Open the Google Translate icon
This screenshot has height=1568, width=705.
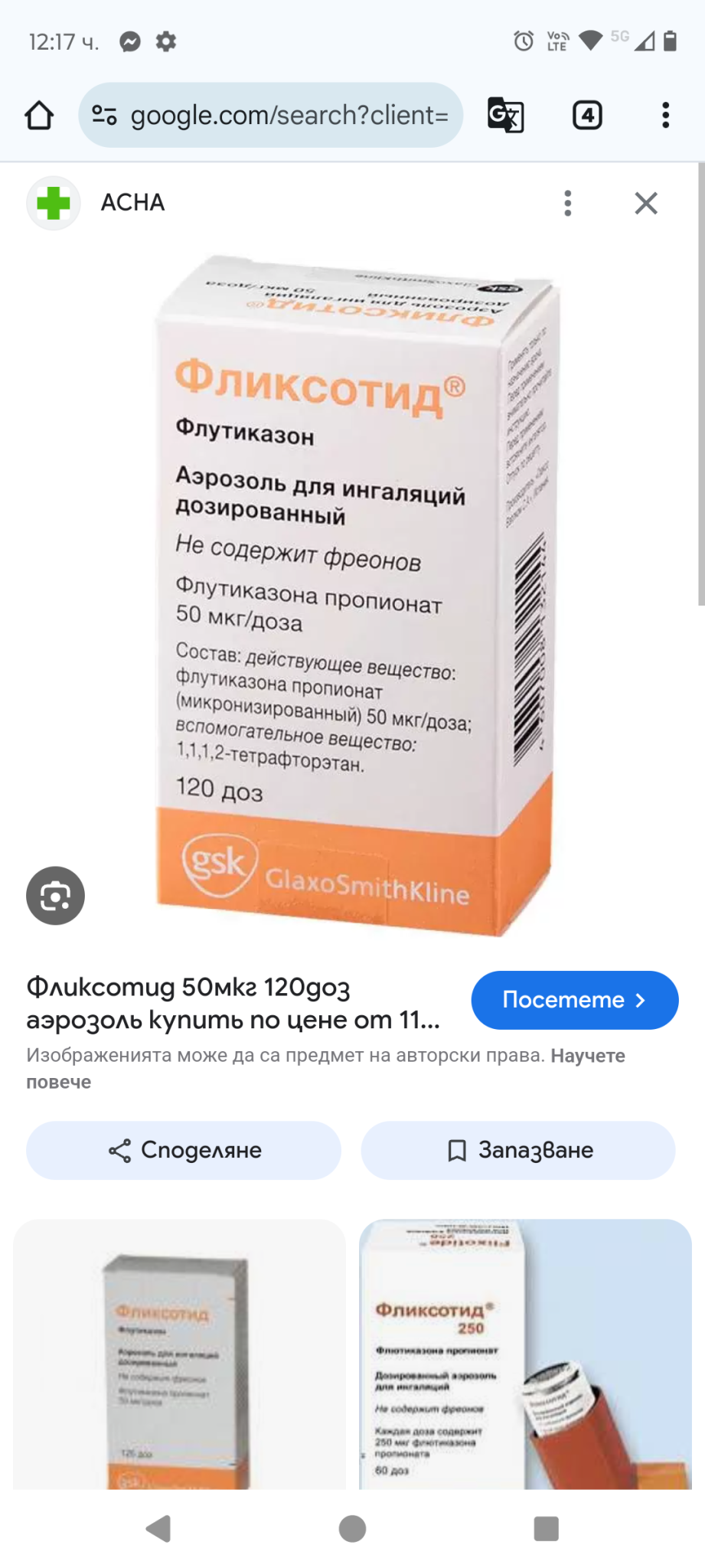coord(505,116)
